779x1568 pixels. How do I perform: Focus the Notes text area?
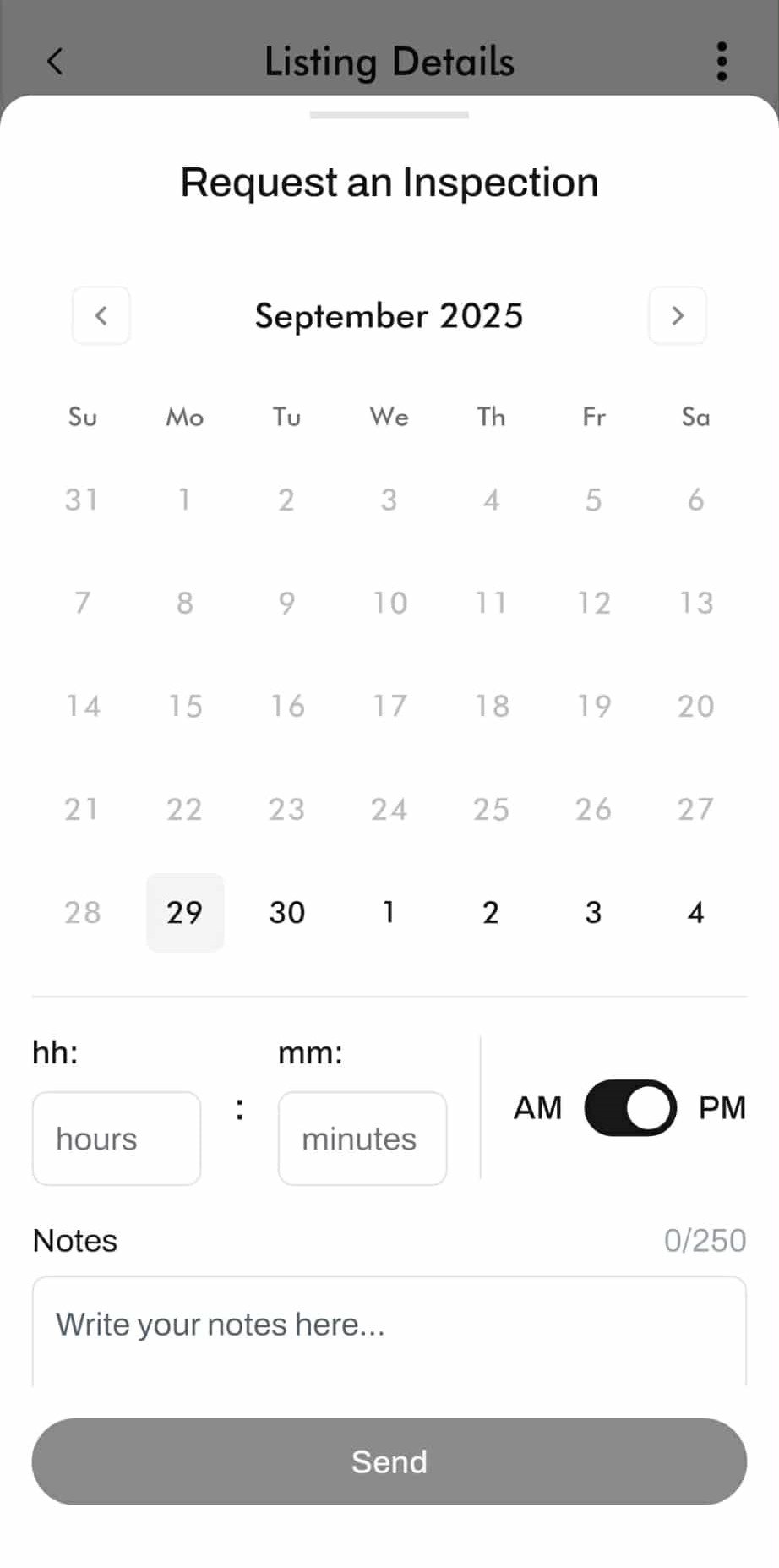[389, 1331]
